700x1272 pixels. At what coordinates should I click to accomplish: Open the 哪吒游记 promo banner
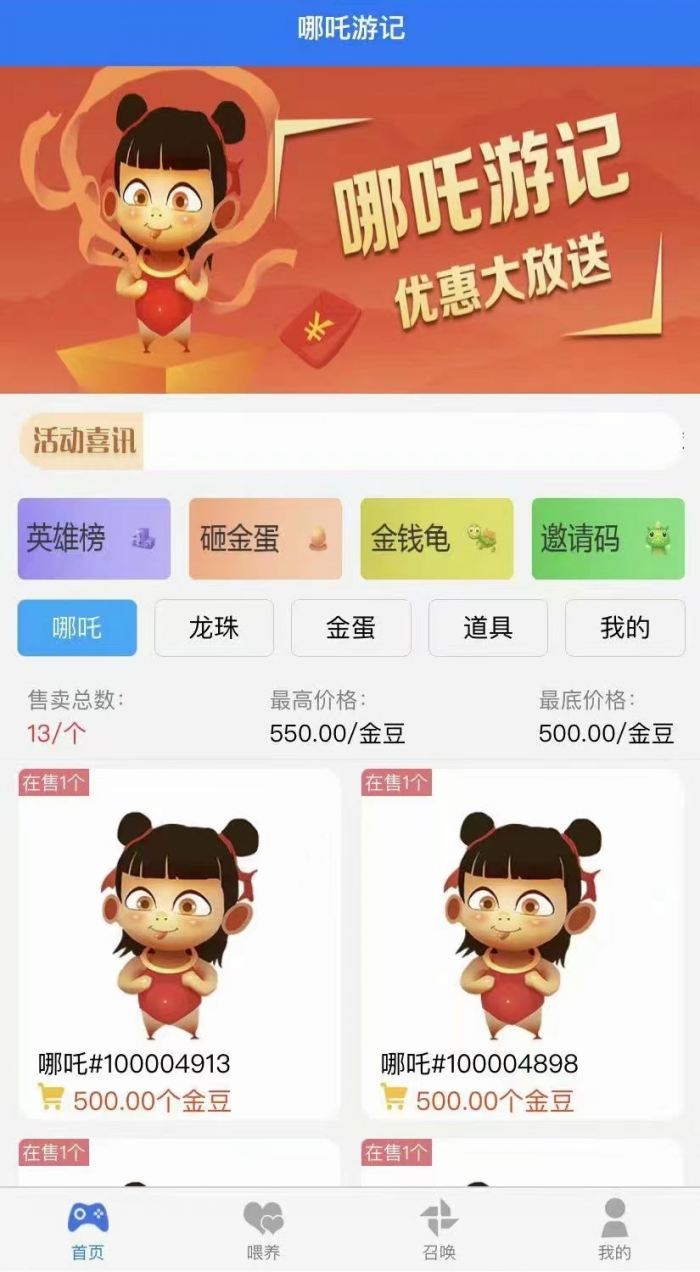(x=350, y=230)
